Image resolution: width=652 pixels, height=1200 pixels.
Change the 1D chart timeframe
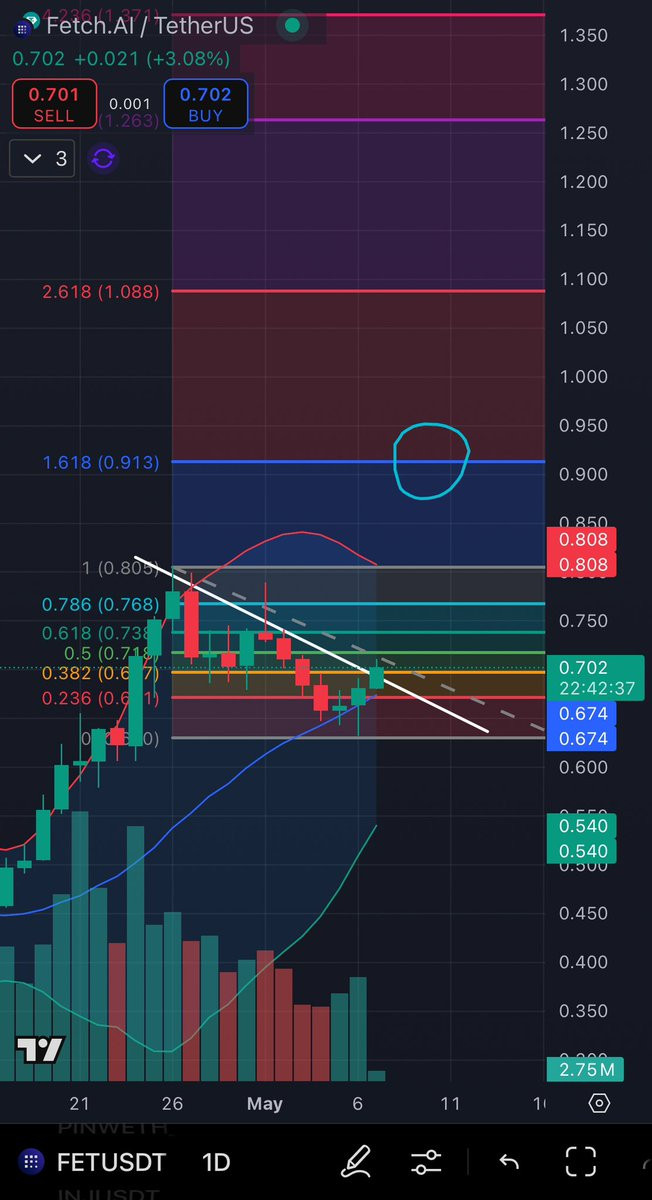(216, 1162)
